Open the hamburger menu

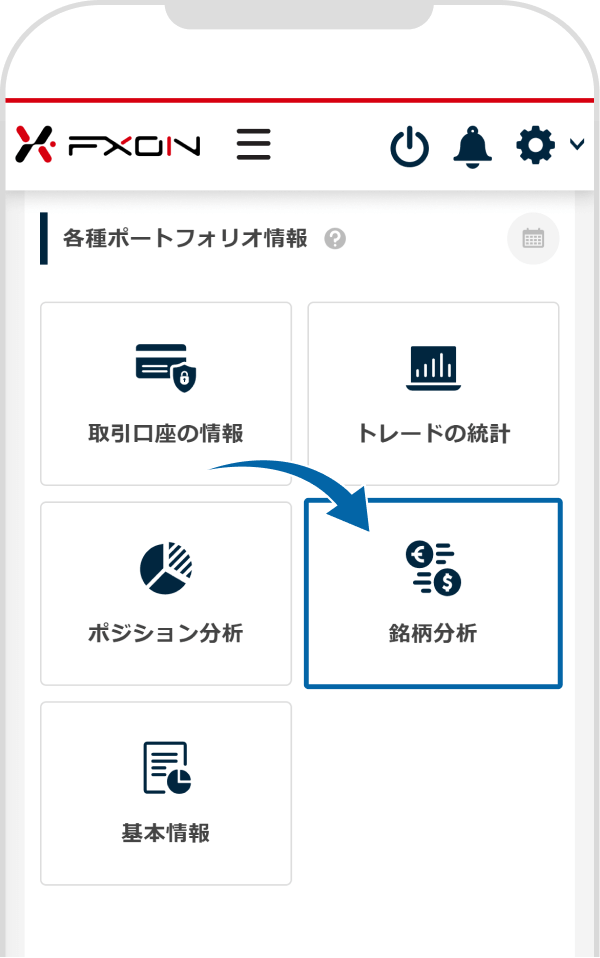254,145
